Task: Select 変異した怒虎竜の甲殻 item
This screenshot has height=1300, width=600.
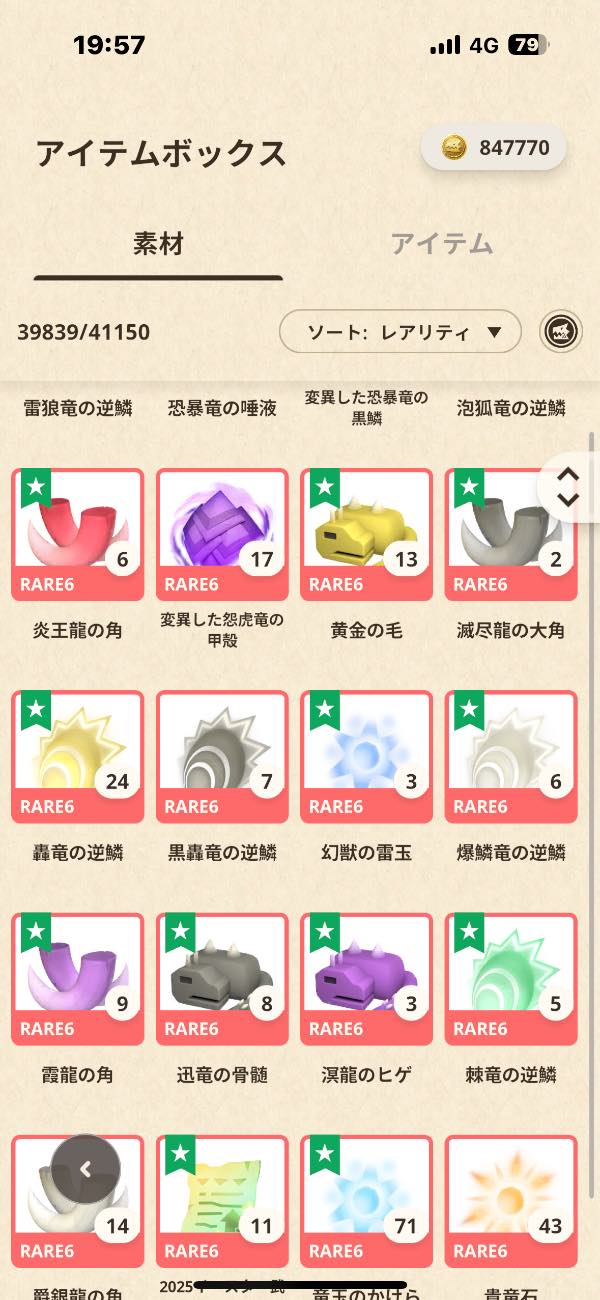Action: [222, 535]
